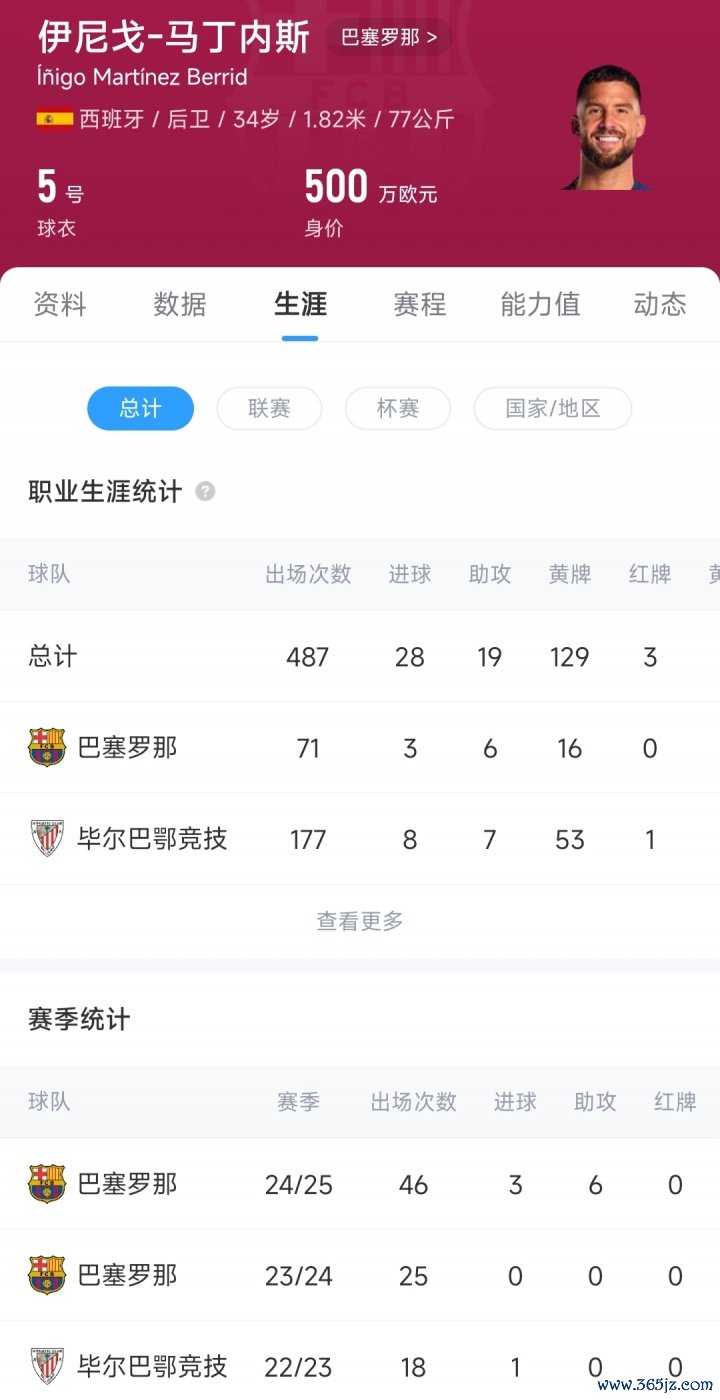Image resolution: width=720 pixels, height=1400 pixels.
Task: Open the 巴塞罗那 23/24 season row
Action: tap(360, 1276)
